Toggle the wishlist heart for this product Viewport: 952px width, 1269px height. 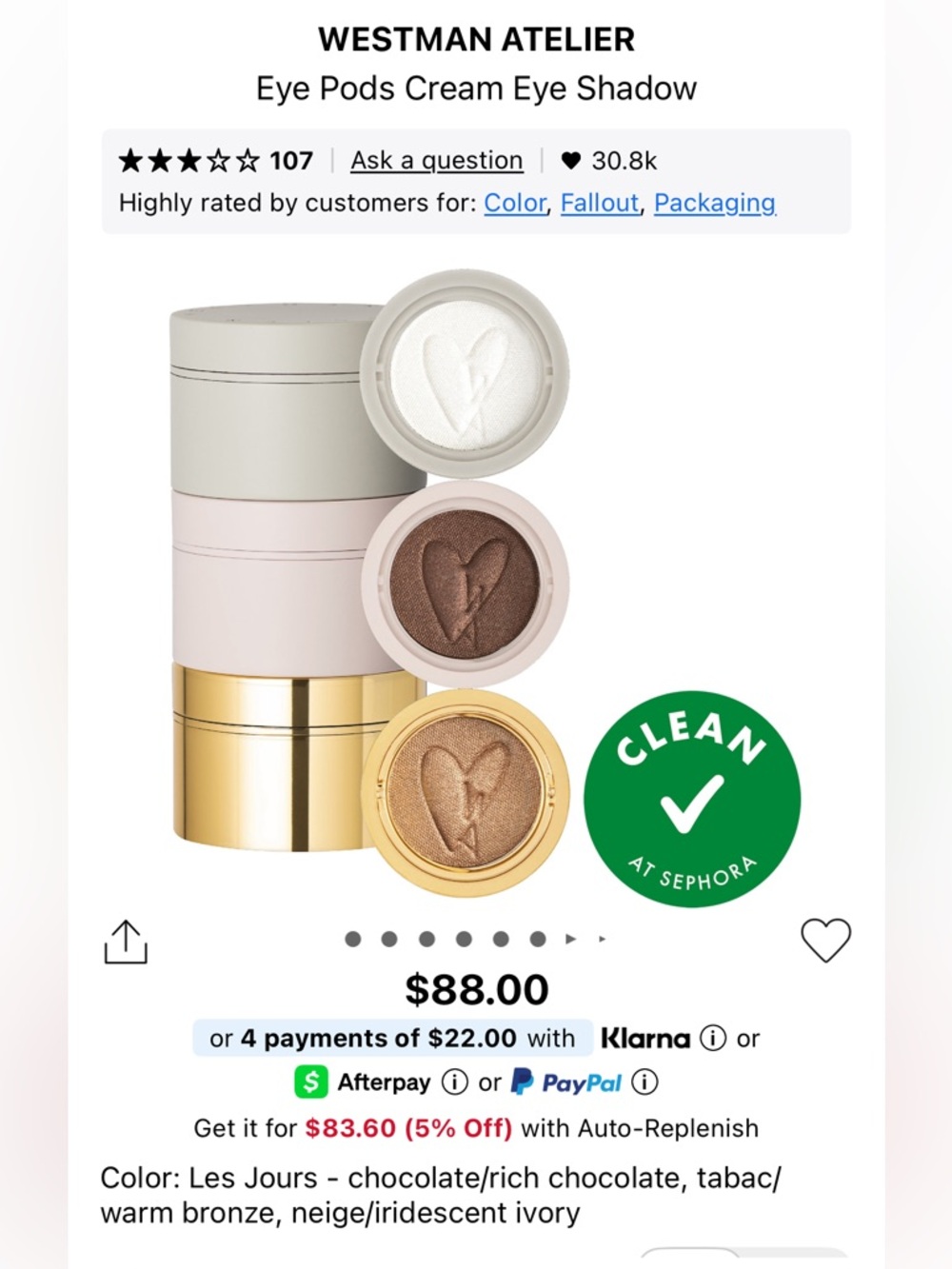click(x=824, y=942)
